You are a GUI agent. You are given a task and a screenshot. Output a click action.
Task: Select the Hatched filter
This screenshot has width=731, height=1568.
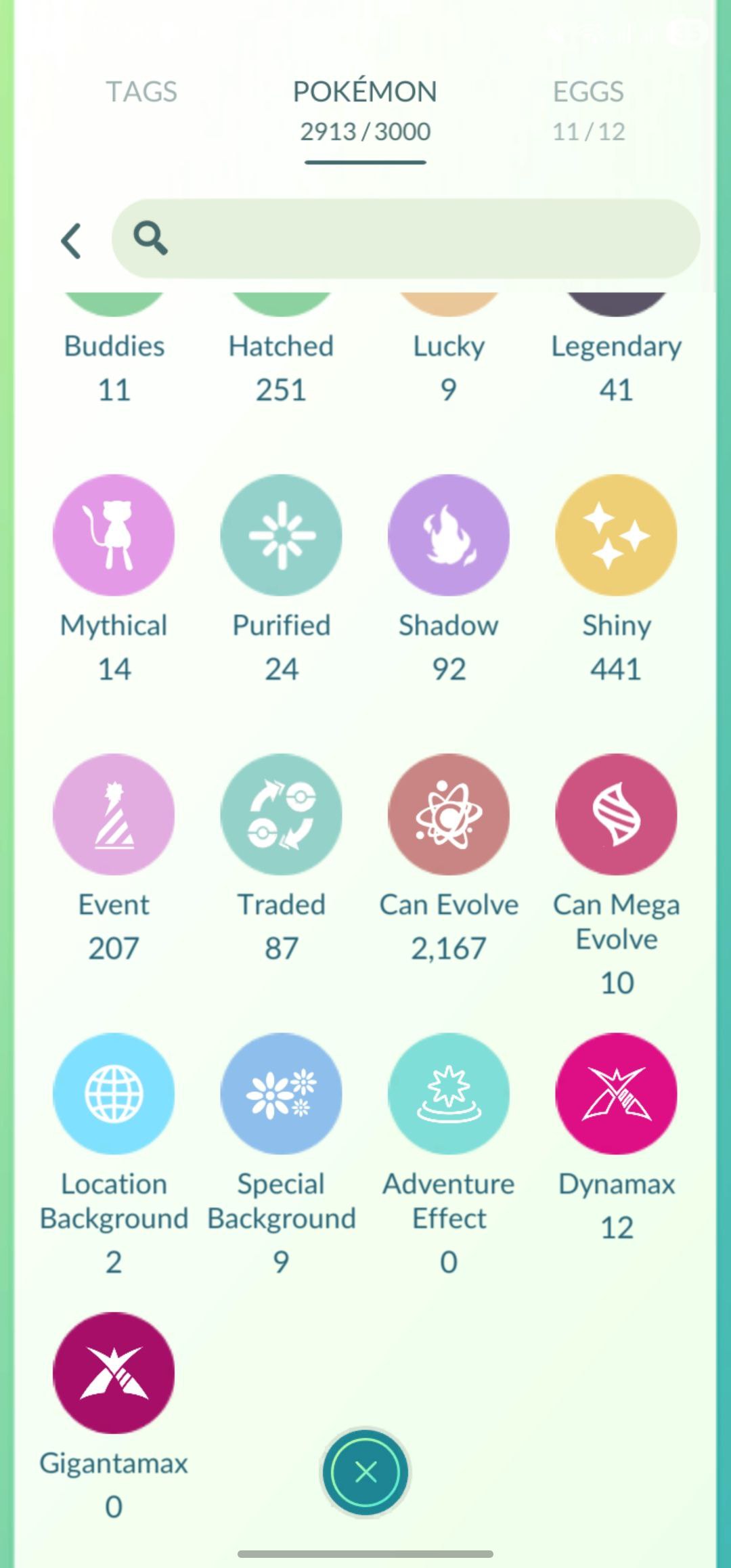point(281,345)
